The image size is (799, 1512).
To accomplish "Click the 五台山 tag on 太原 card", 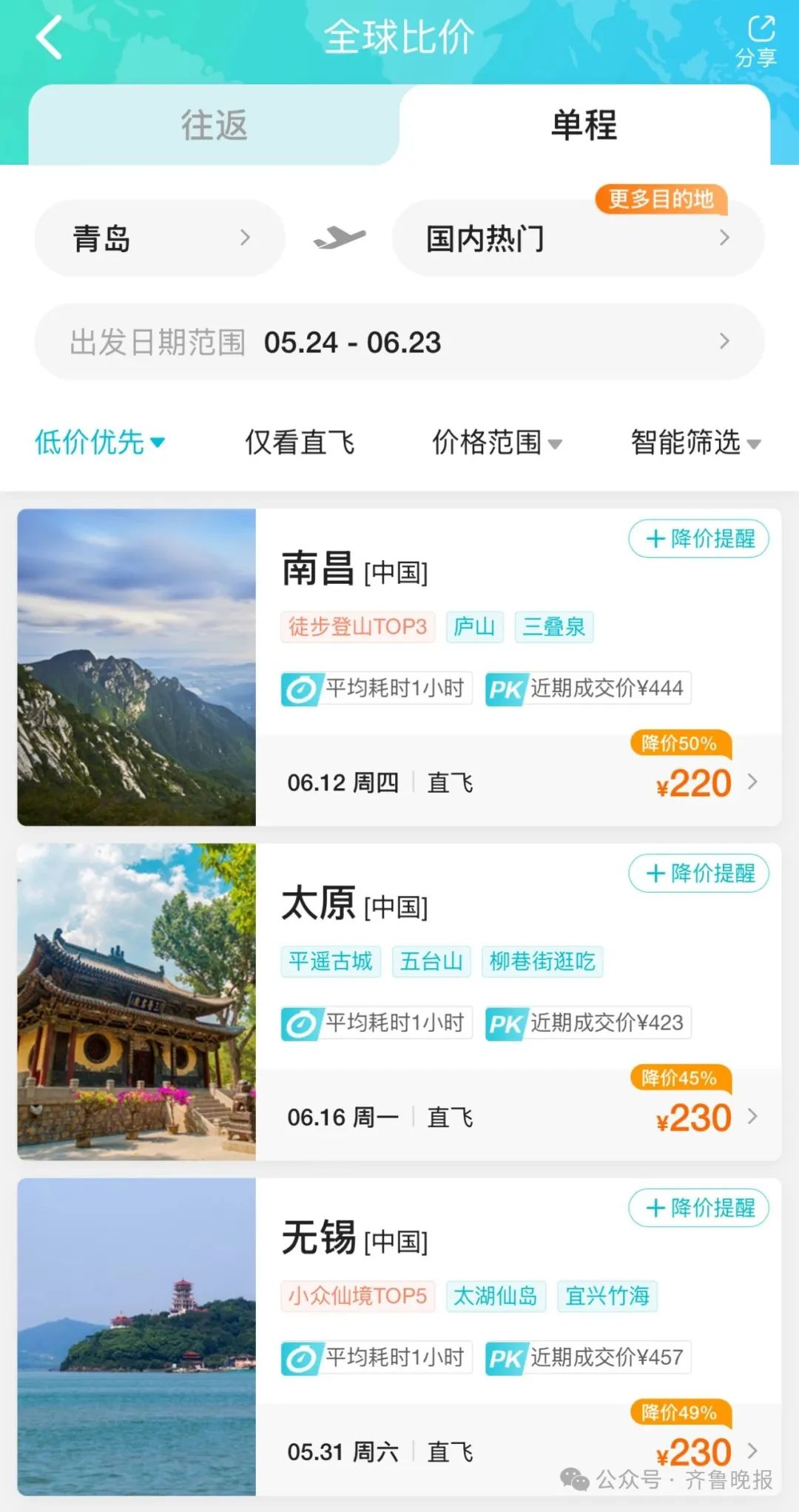I will (x=431, y=961).
